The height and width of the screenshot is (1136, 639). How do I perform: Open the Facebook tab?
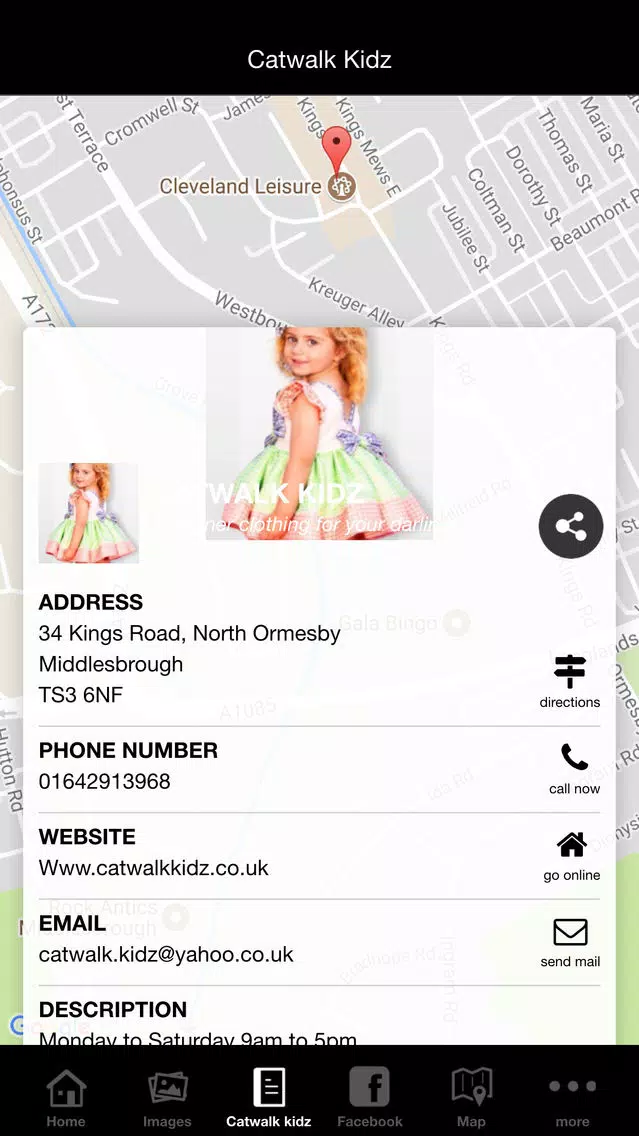(369, 1097)
